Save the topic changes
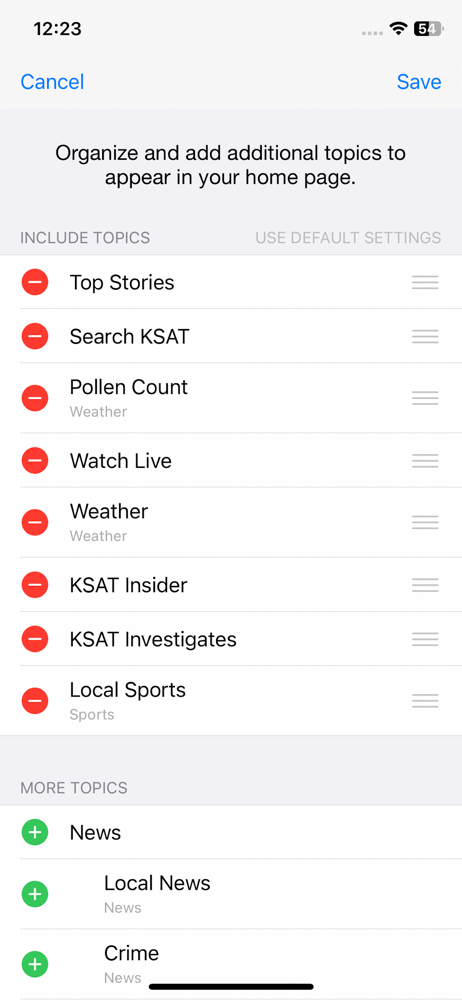The height and width of the screenshot is (1000, 462). 419,82
